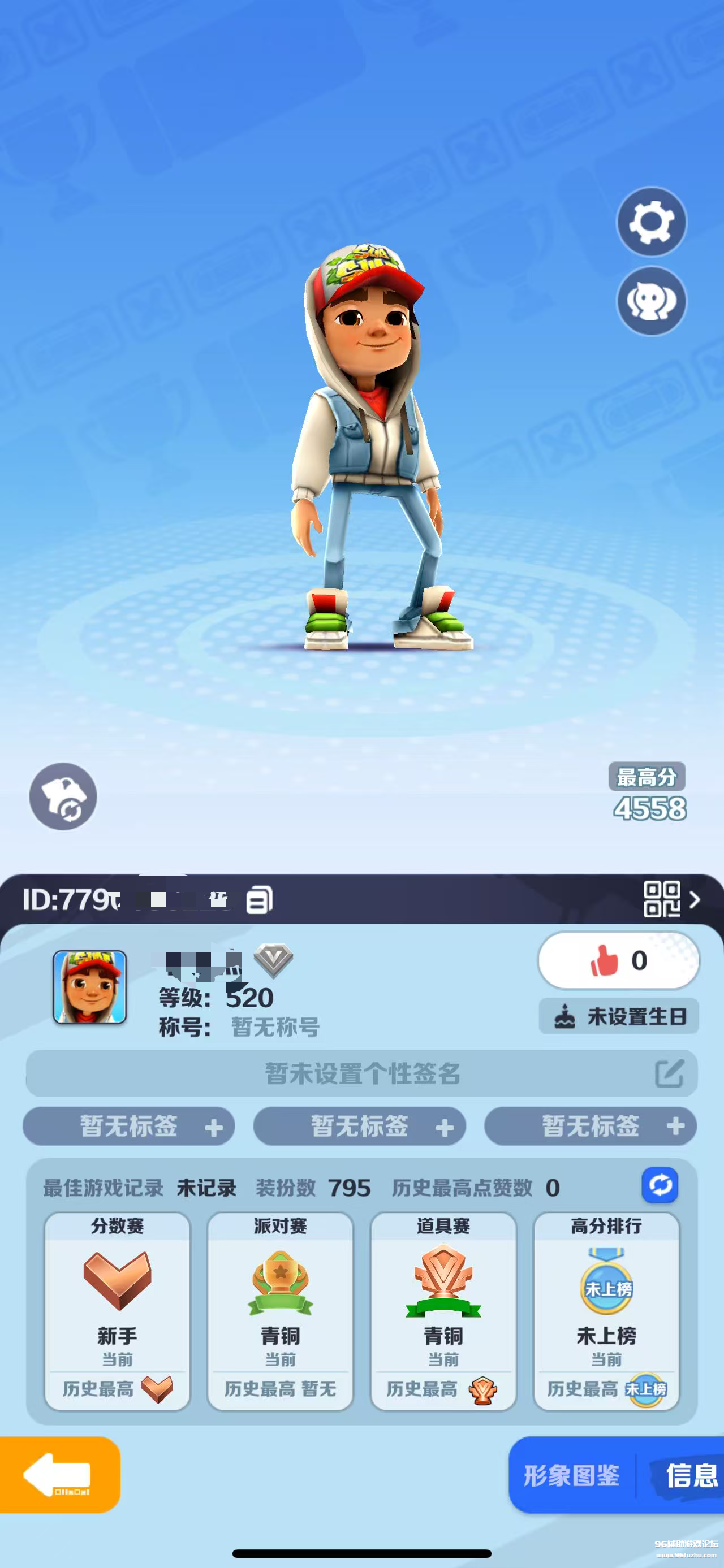Open the 派对赛 rank card
This screenshot has width=724, height=1568.
point(280,1311)
